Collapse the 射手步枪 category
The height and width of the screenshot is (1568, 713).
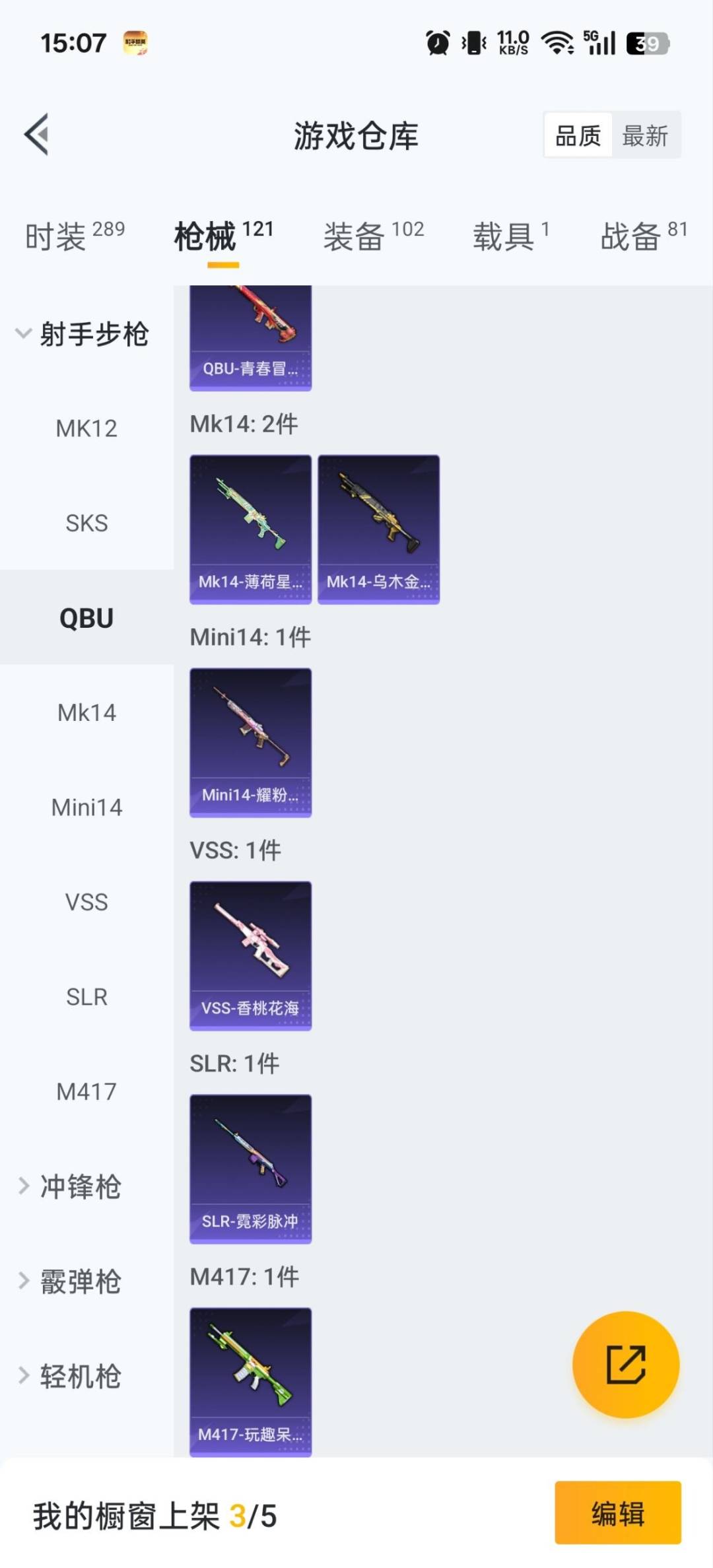pyautogui.click(x=83, y=334)
